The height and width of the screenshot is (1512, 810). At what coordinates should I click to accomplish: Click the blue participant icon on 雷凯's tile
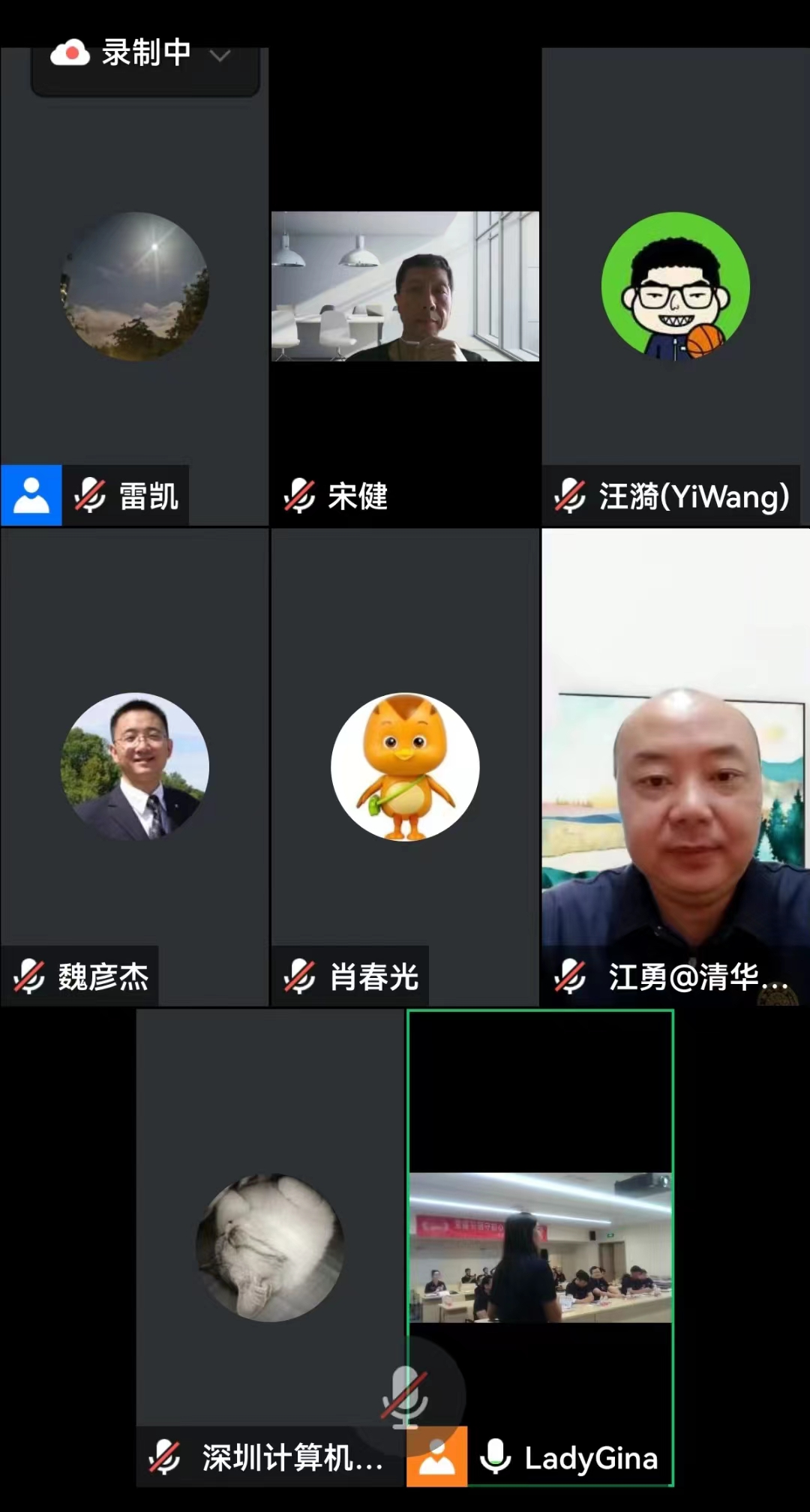click(30, 495)
